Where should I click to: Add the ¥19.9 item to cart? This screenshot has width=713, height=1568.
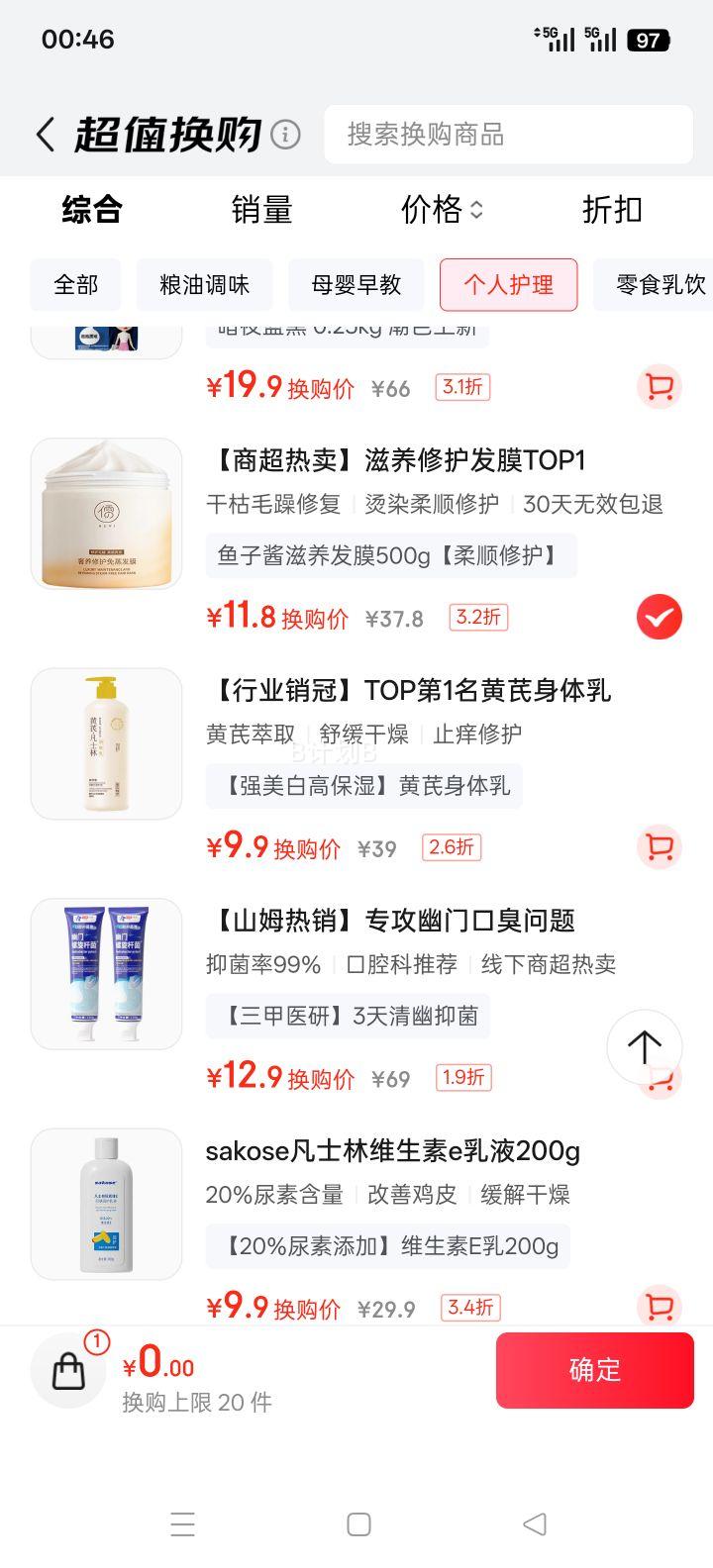(x=659, y=387)
